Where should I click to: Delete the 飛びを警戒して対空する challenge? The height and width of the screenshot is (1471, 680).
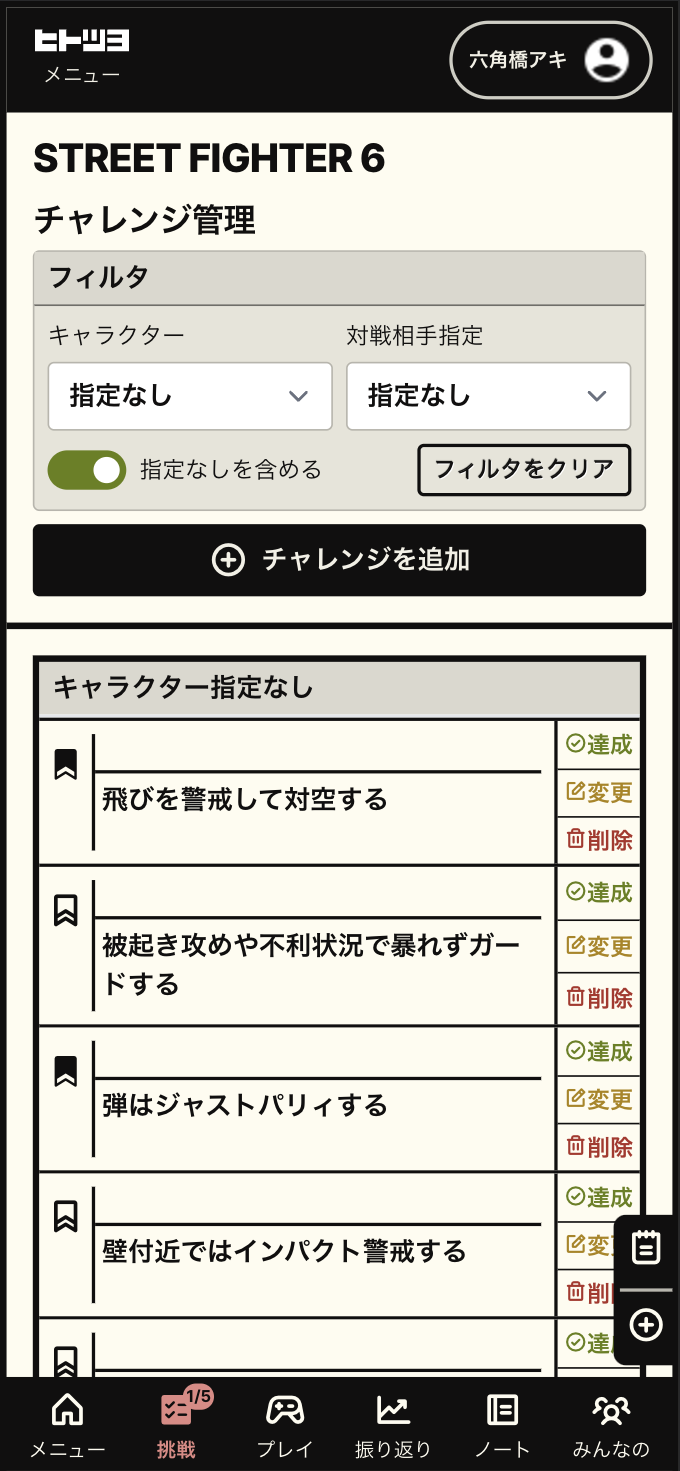pyautogui.click(x=598, y=840)
